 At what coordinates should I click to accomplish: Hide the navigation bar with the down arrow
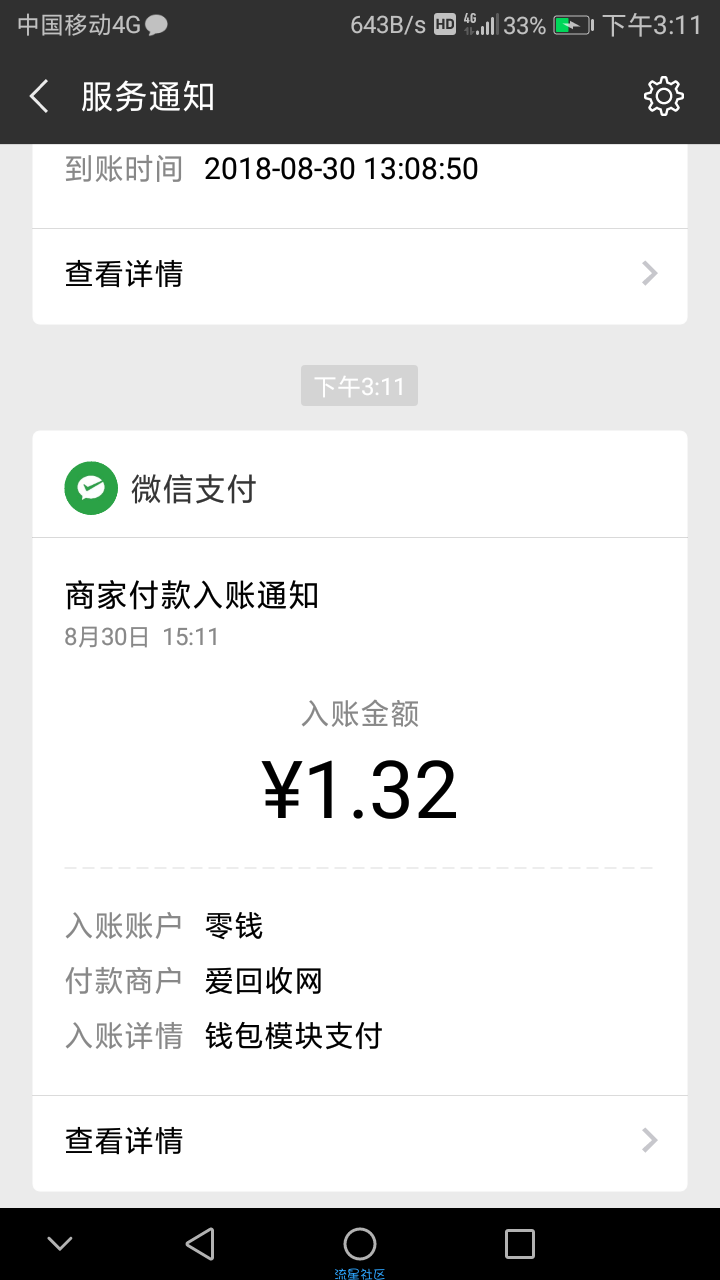[60, 1244]
